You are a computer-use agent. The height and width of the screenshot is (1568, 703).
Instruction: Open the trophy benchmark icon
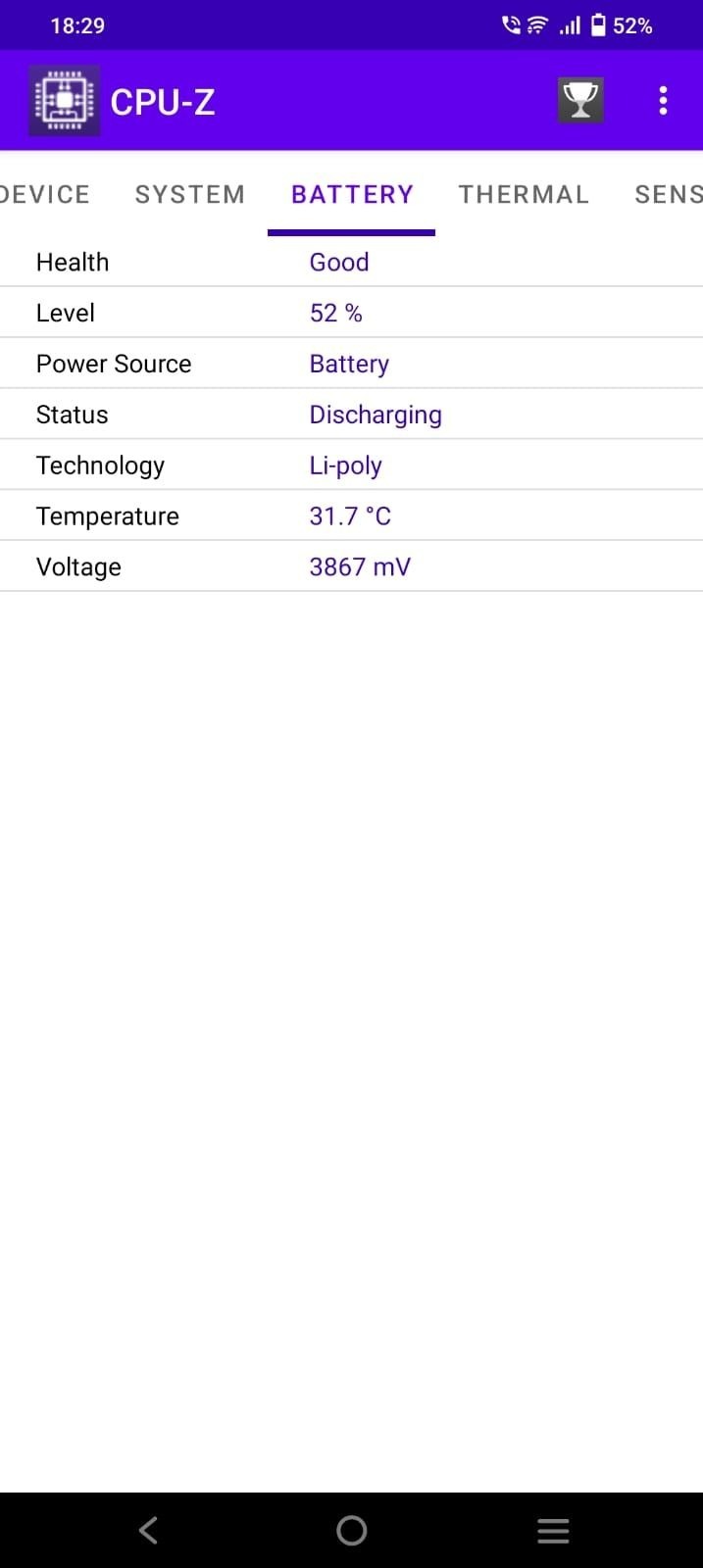(x=579, y=100)
